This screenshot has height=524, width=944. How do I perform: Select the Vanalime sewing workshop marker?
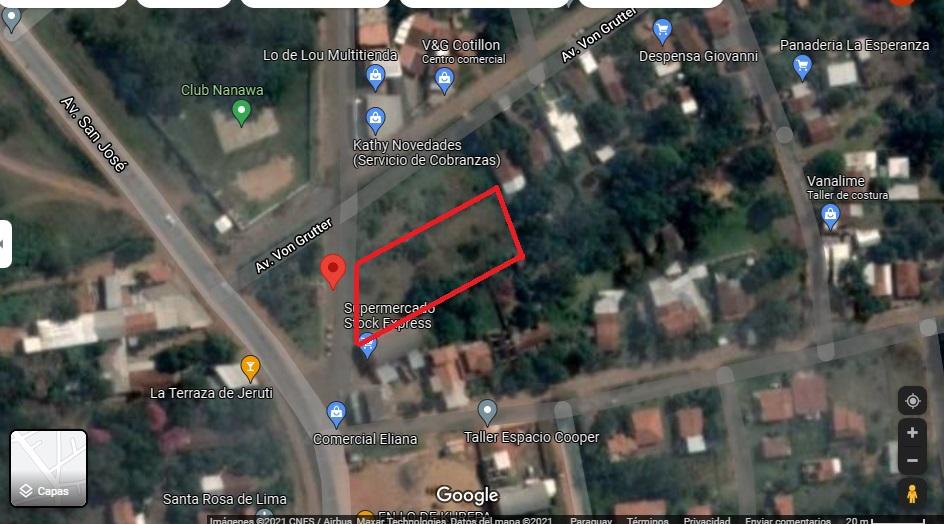[x=830, y=214]
